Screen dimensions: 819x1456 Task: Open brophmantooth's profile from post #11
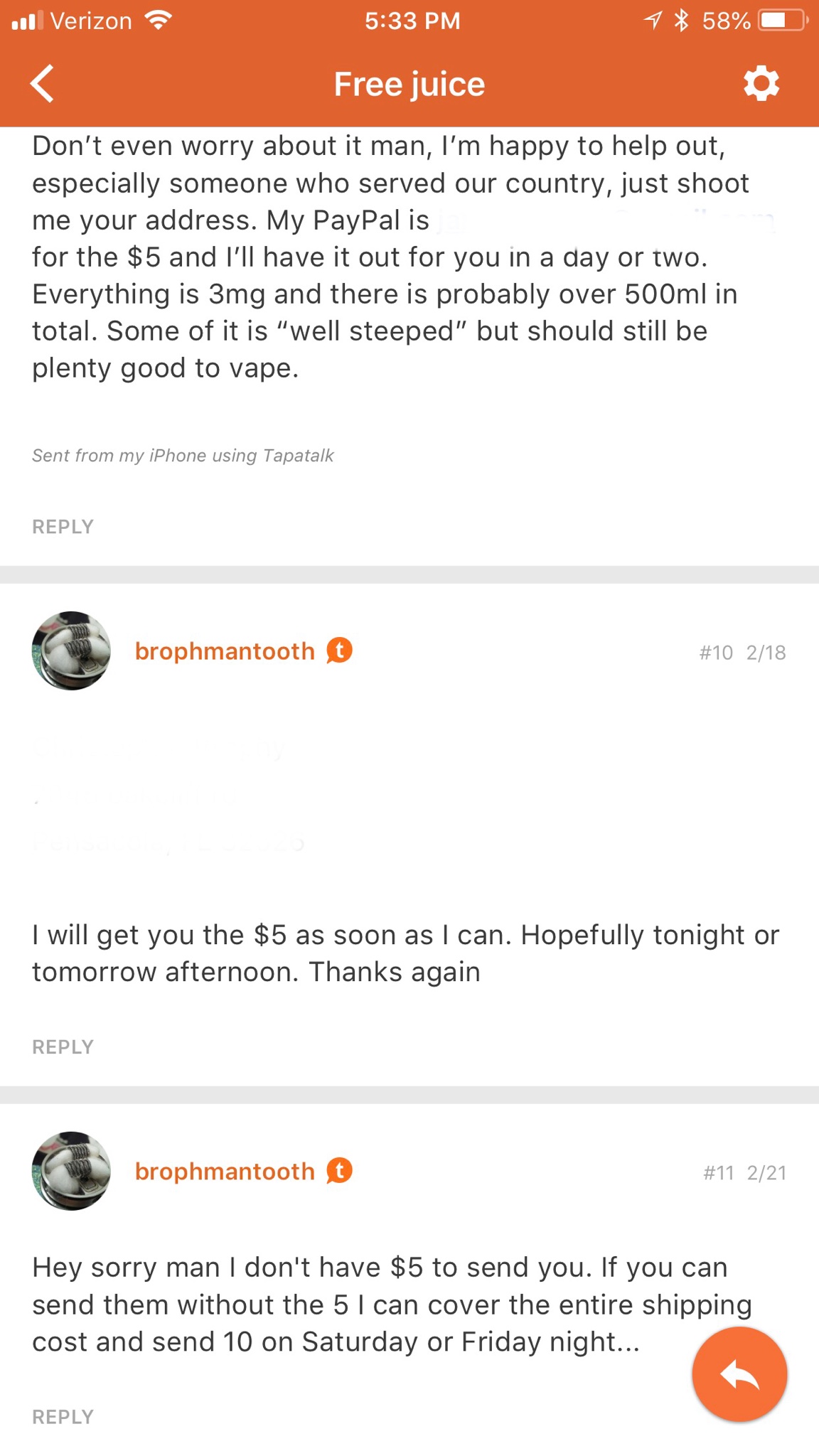pos(225,1172)
